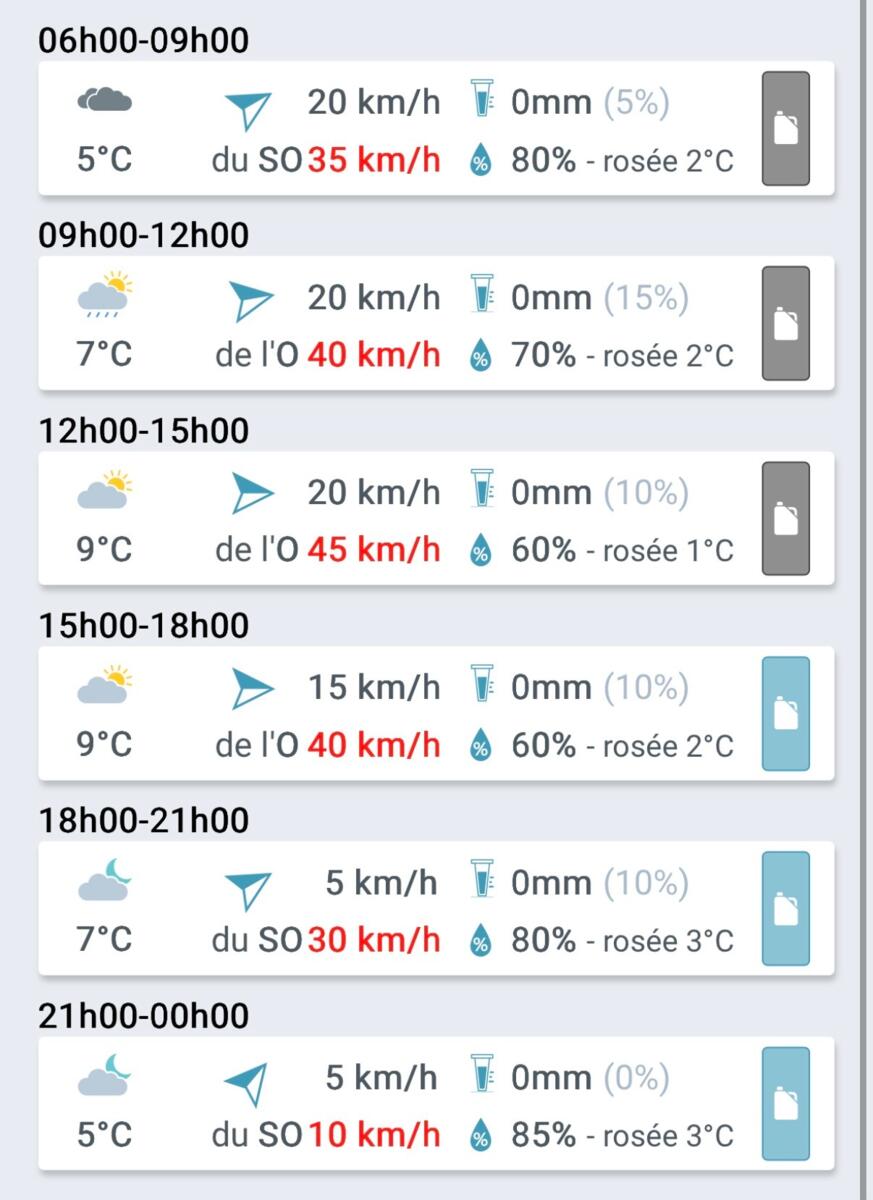
Task: Tap the blue spray can for 21h00-00h00
Action: [785, 1104]
